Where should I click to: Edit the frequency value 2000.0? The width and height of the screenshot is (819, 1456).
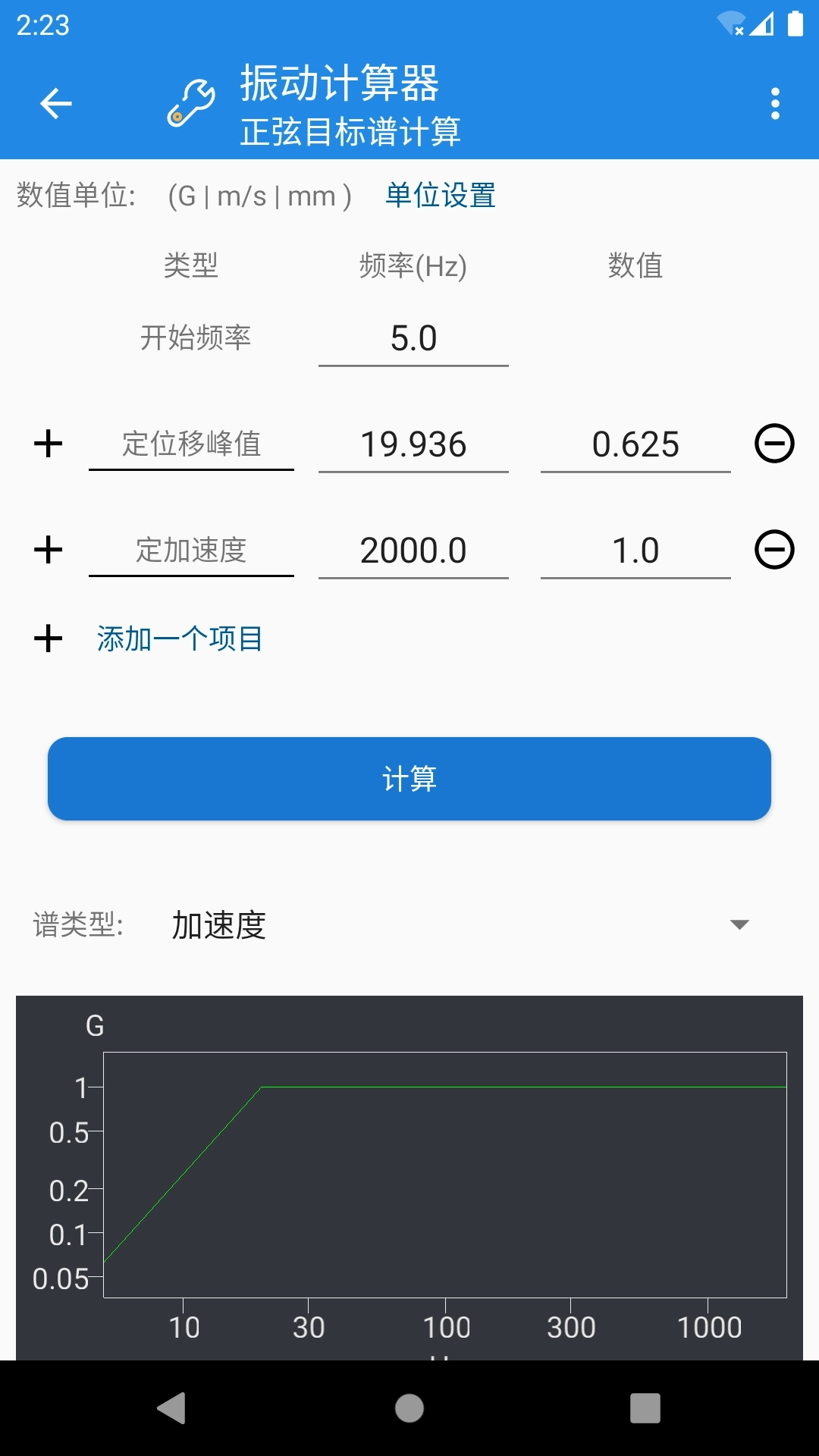(x=413, y=551)
